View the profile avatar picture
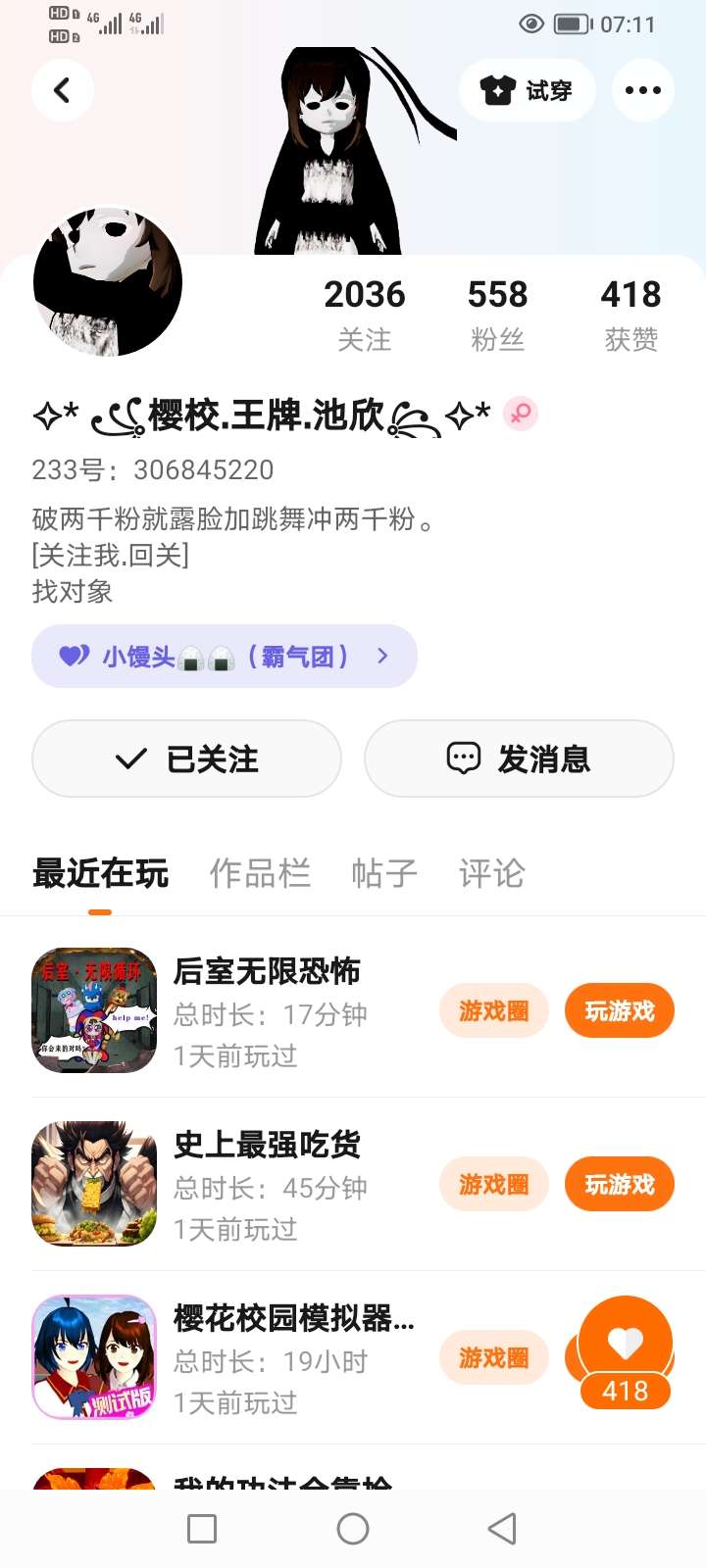The height and width of the screenshot is (1568, 706). (x=108, y=282)
